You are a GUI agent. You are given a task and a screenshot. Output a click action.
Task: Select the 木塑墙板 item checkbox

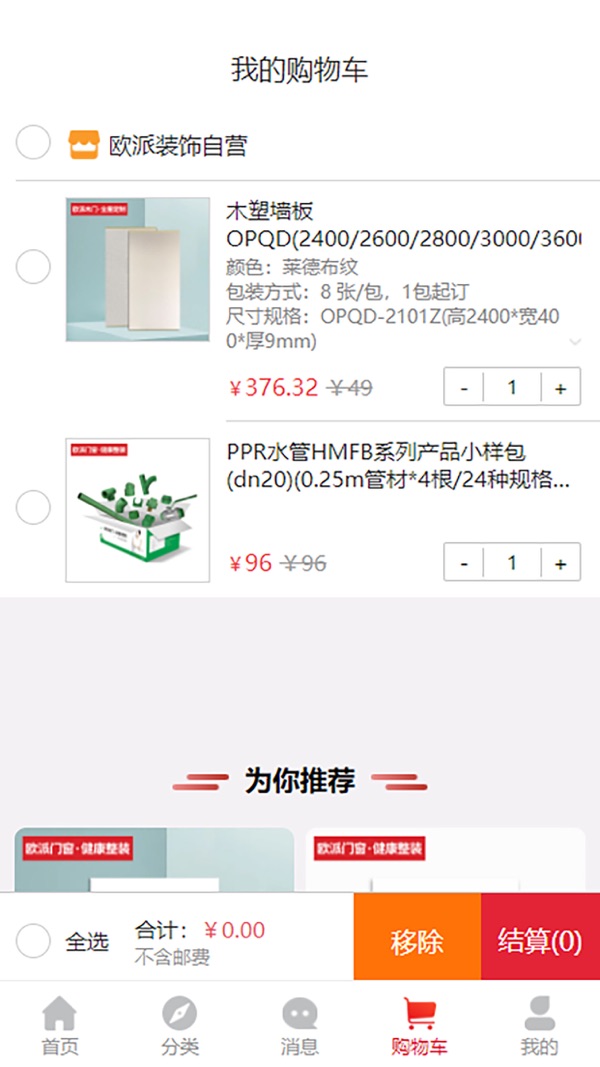point(33,267)
